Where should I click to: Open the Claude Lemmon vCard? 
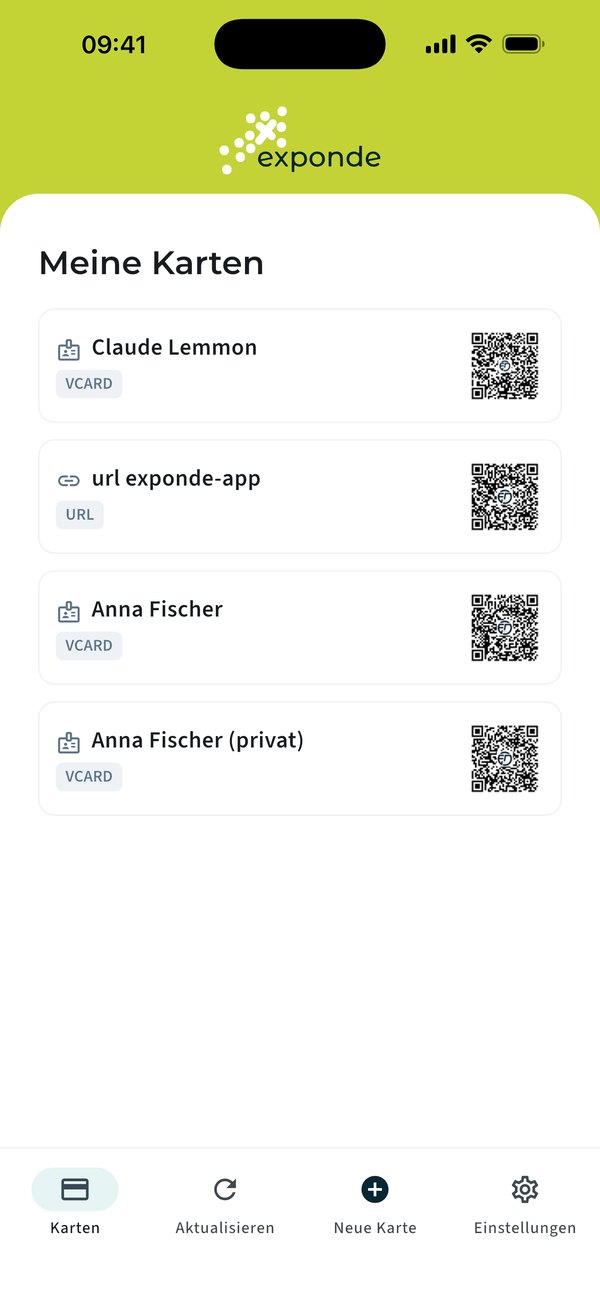[300, 366]
